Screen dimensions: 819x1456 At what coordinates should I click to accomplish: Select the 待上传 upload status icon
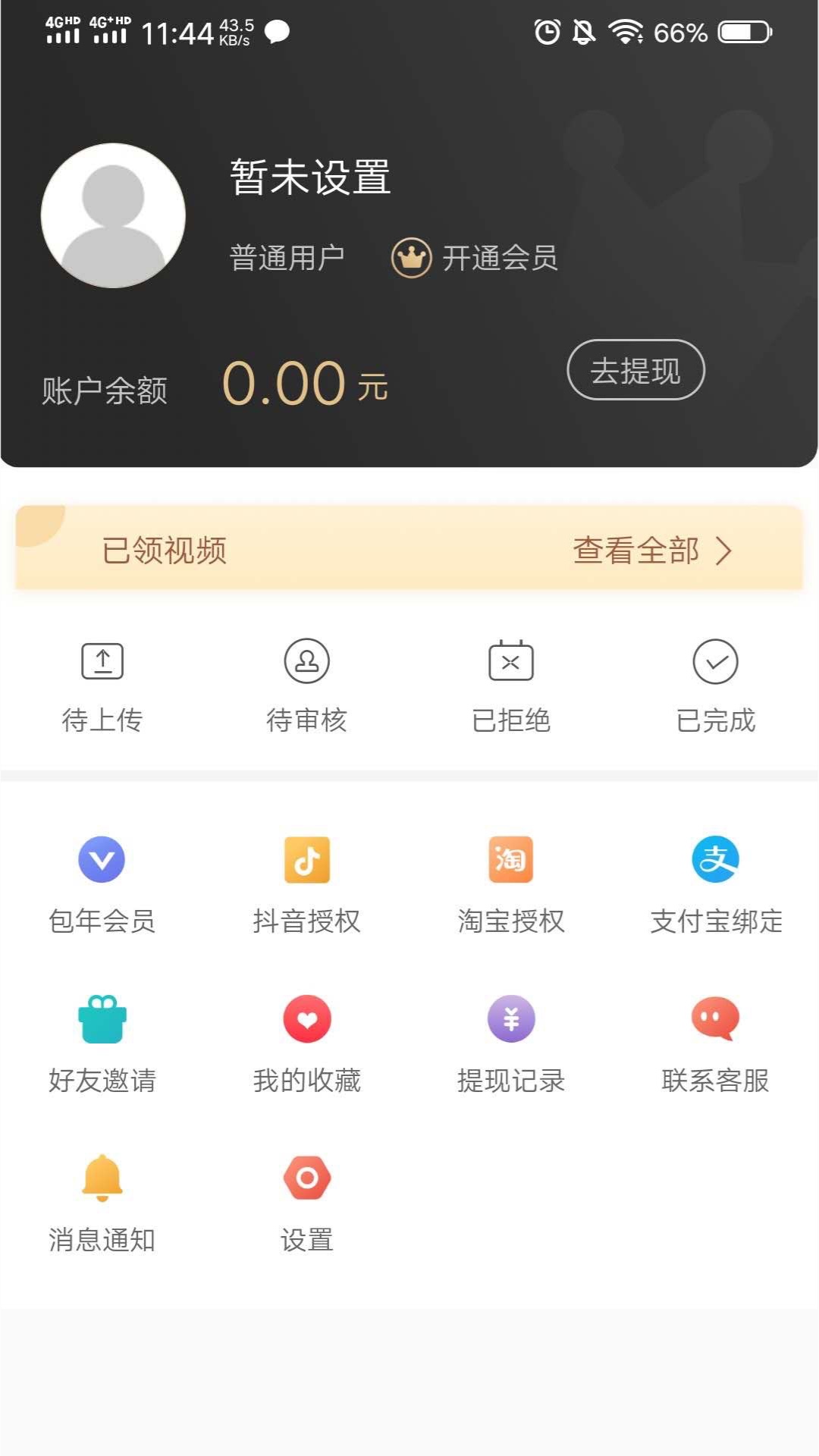click(x=102, y=661)
